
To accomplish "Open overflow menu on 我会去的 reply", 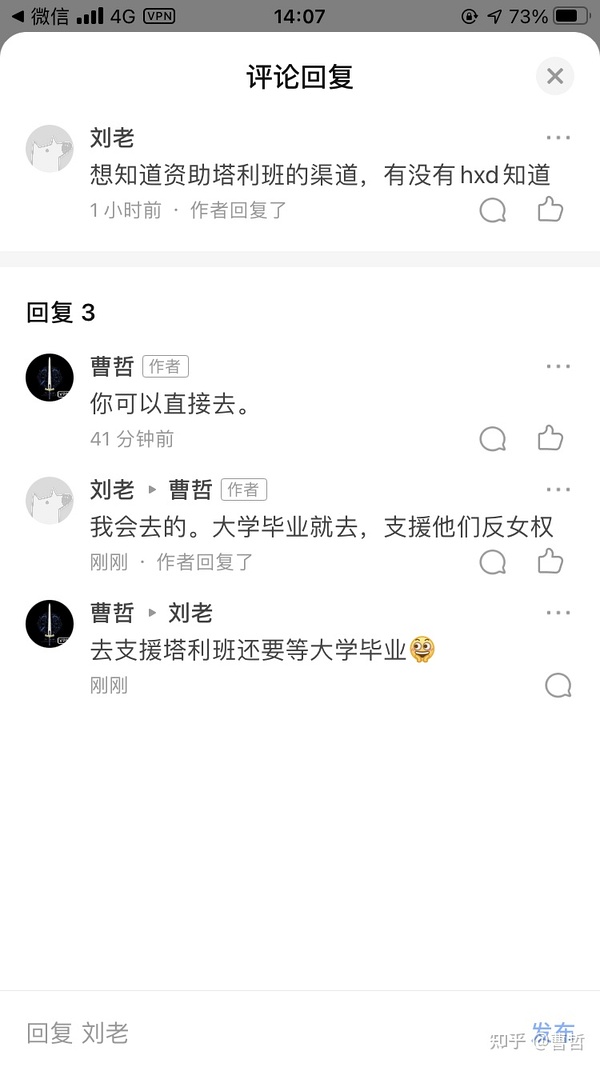I will pos(558,490).
